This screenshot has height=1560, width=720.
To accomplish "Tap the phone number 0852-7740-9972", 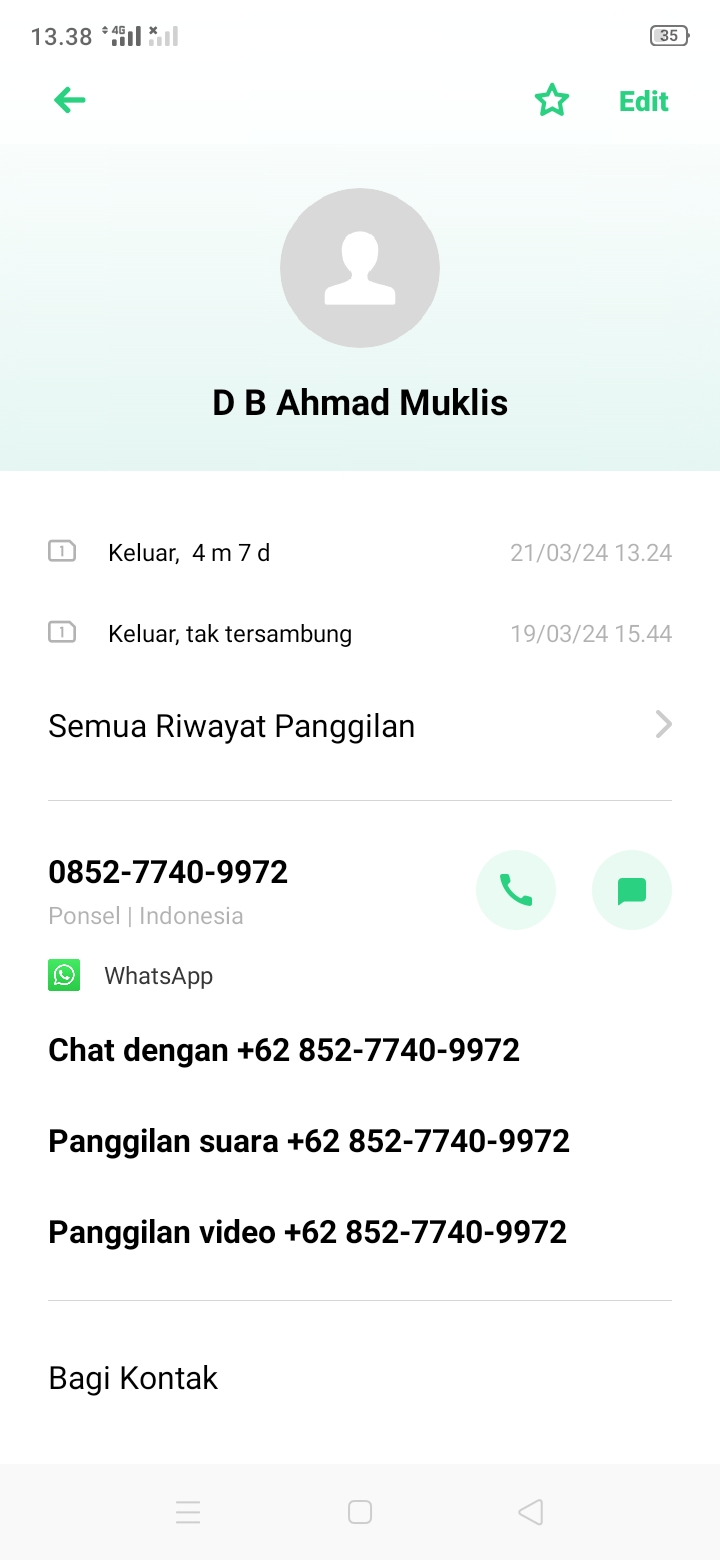I will (167, 871).
